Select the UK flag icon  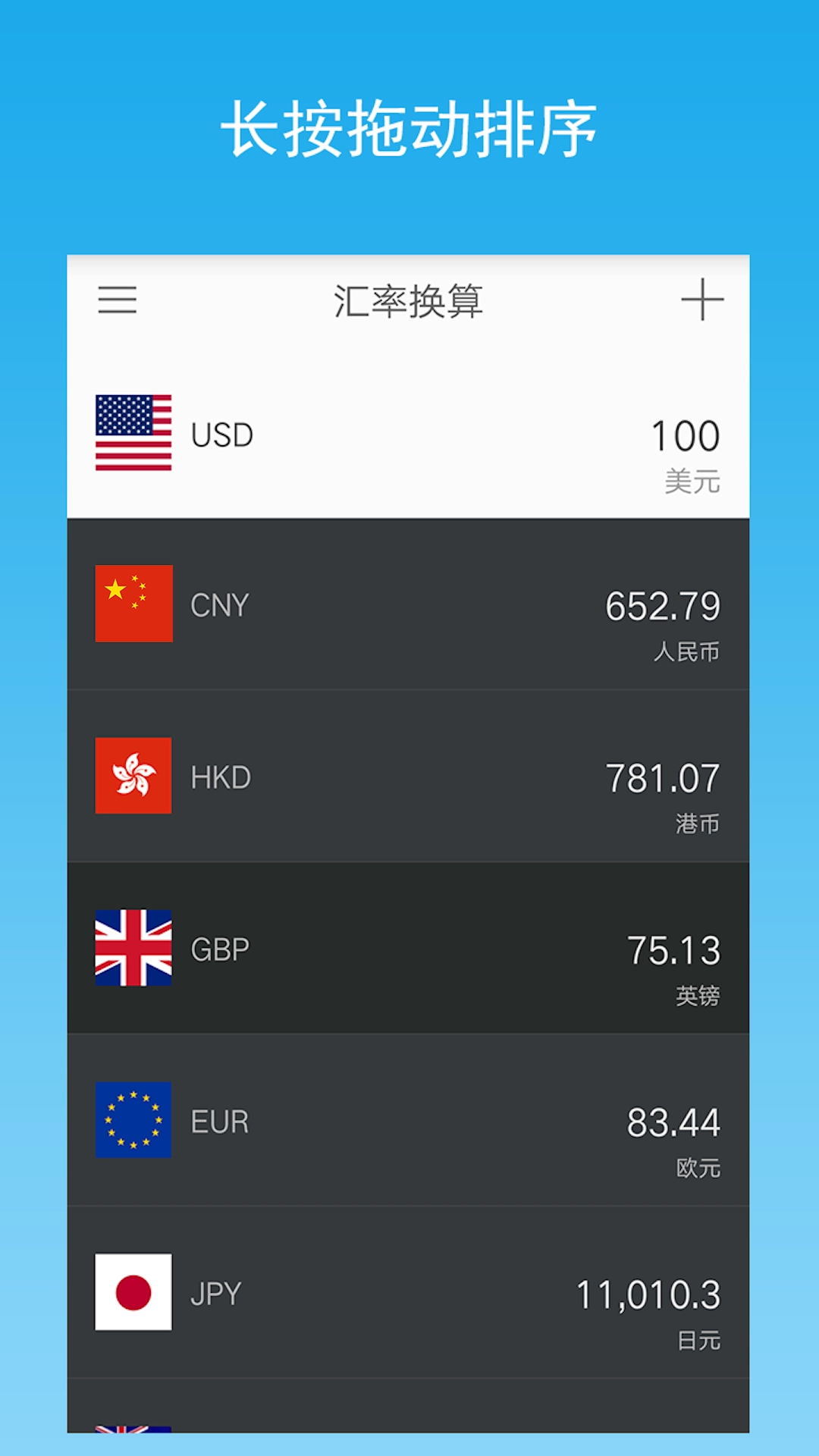click(x=133, y=947)
